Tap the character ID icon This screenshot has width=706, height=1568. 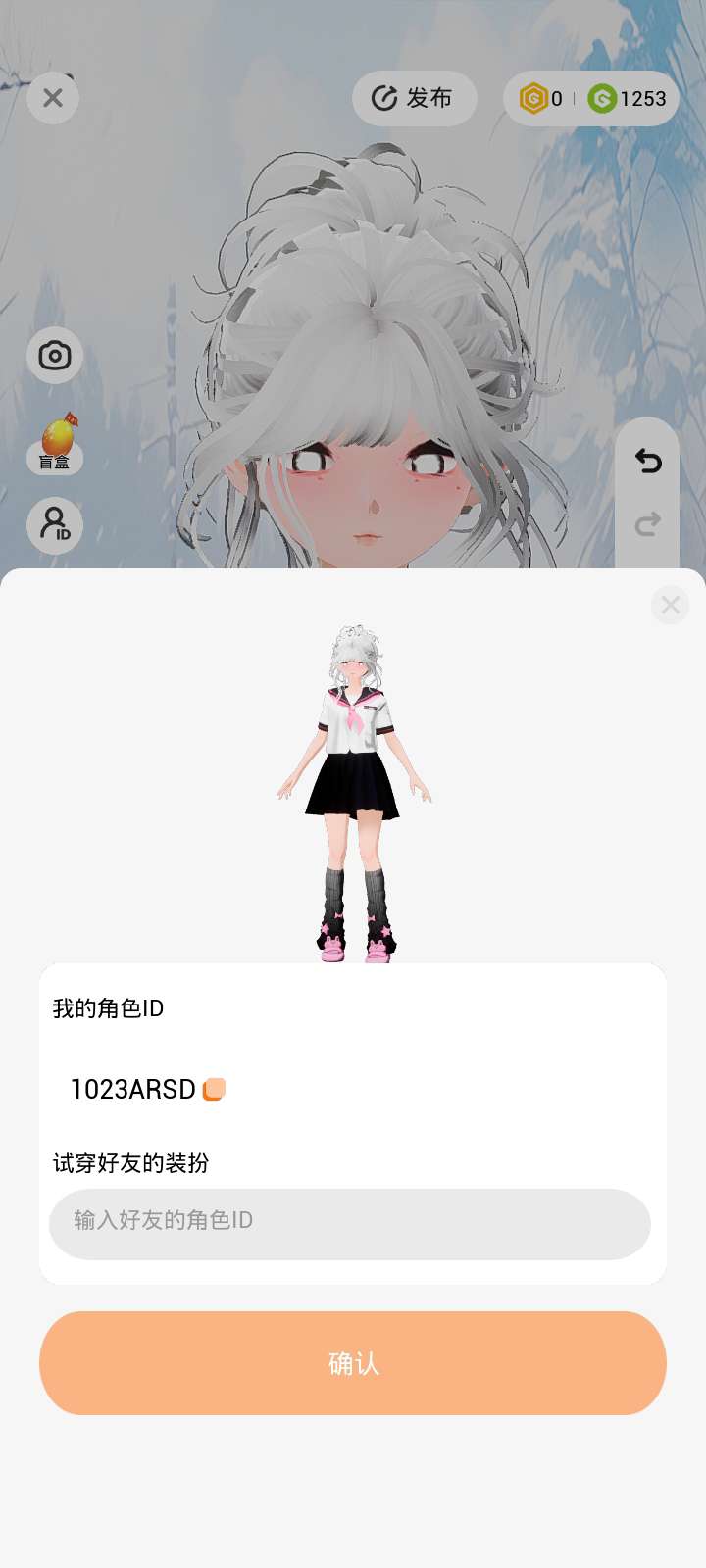point(55,525)
